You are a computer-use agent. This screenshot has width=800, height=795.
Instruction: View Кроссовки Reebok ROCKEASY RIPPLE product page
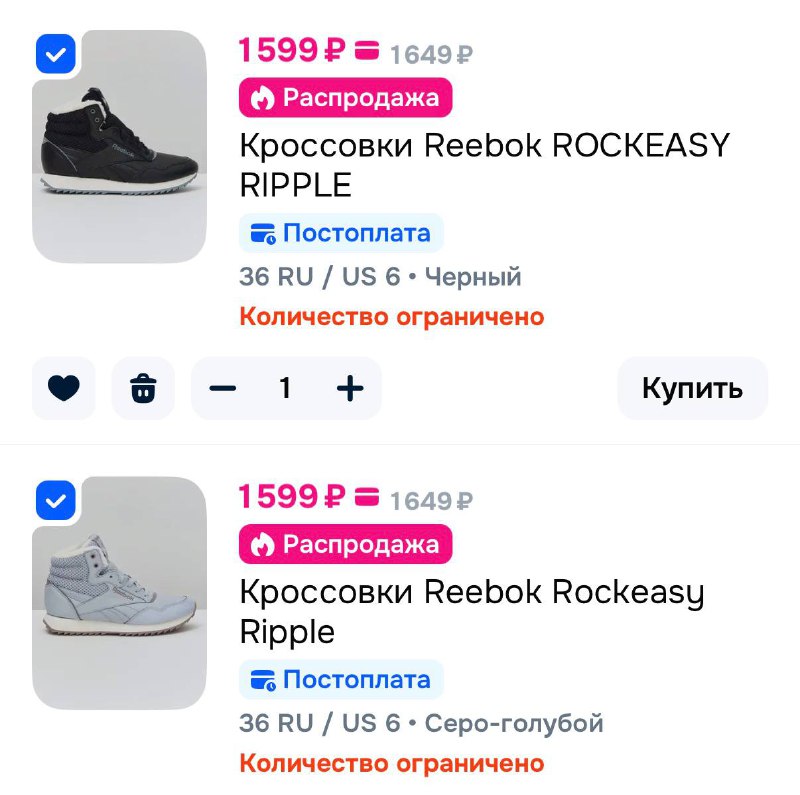[x=484, y=165]
